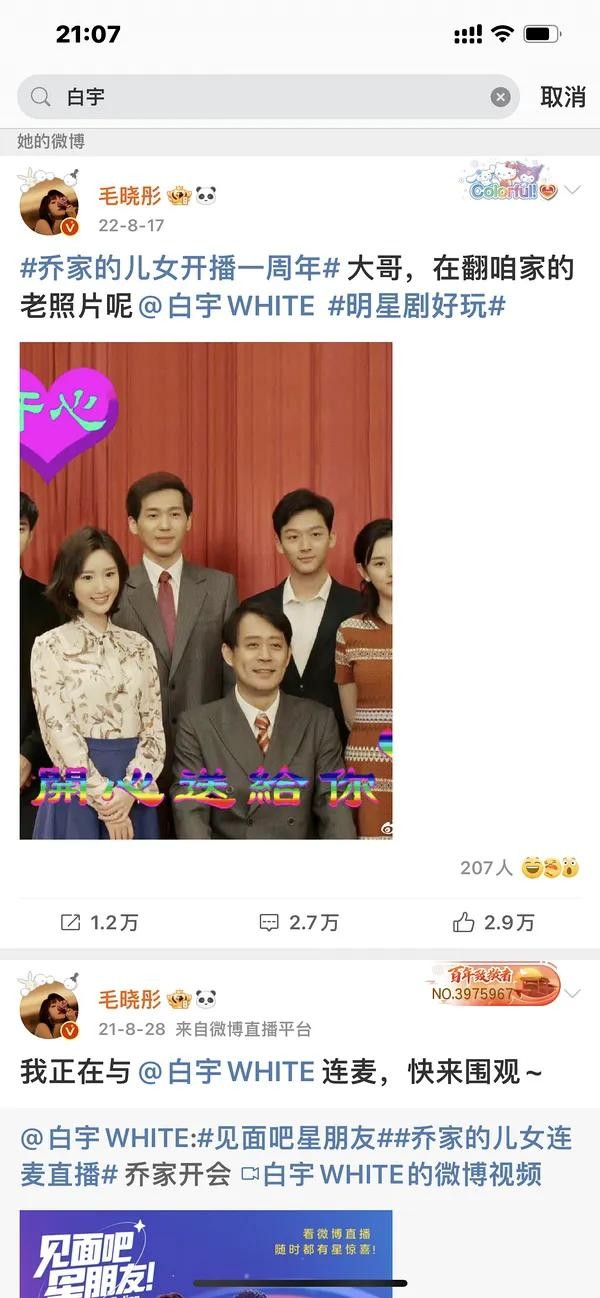Open hashtag #乔家的儿女开播一周年#
The width and height of the screenshot is (600, 1298).
[180, 268]
